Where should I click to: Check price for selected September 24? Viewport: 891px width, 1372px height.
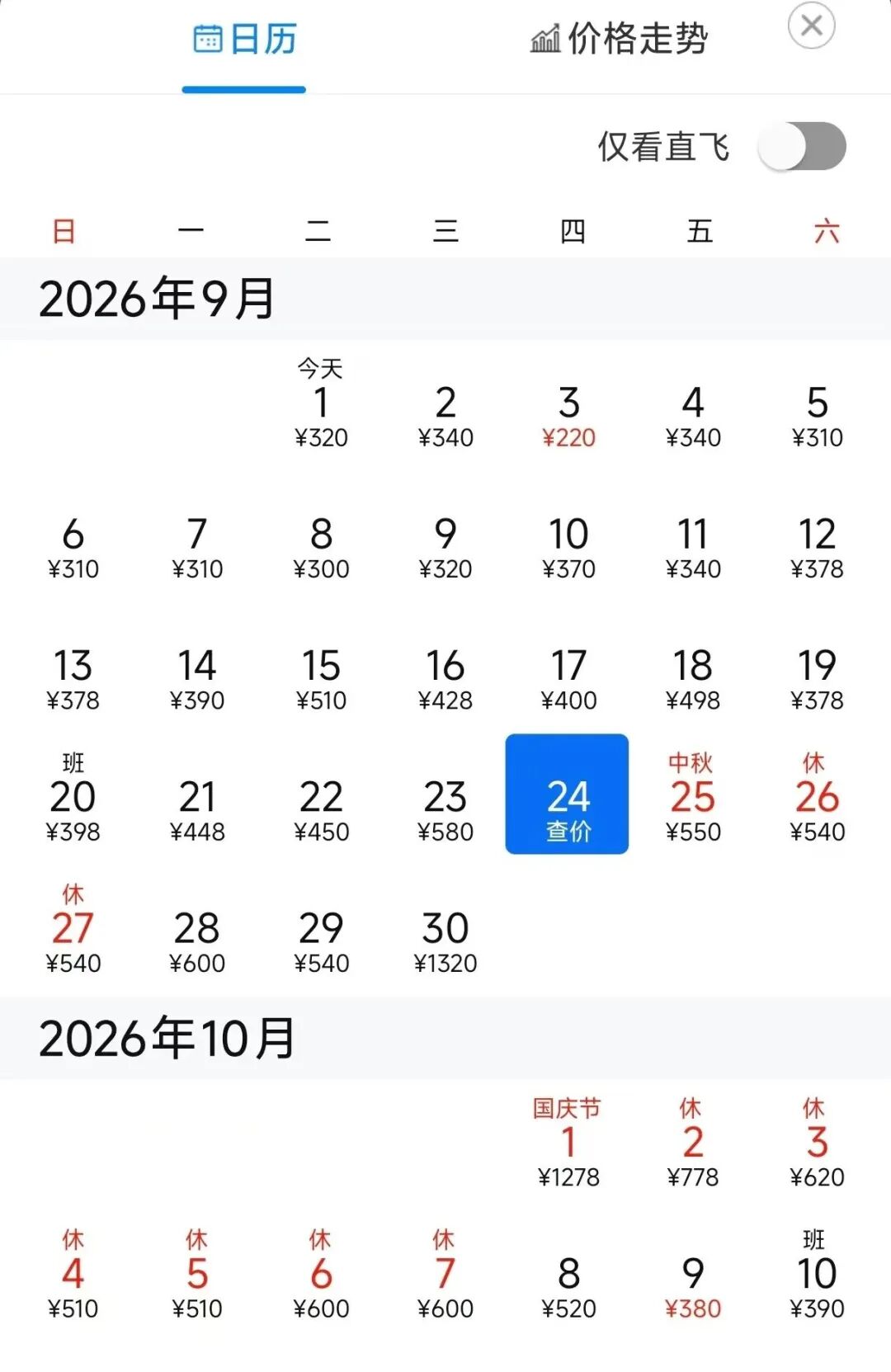(x=567, y=794)
